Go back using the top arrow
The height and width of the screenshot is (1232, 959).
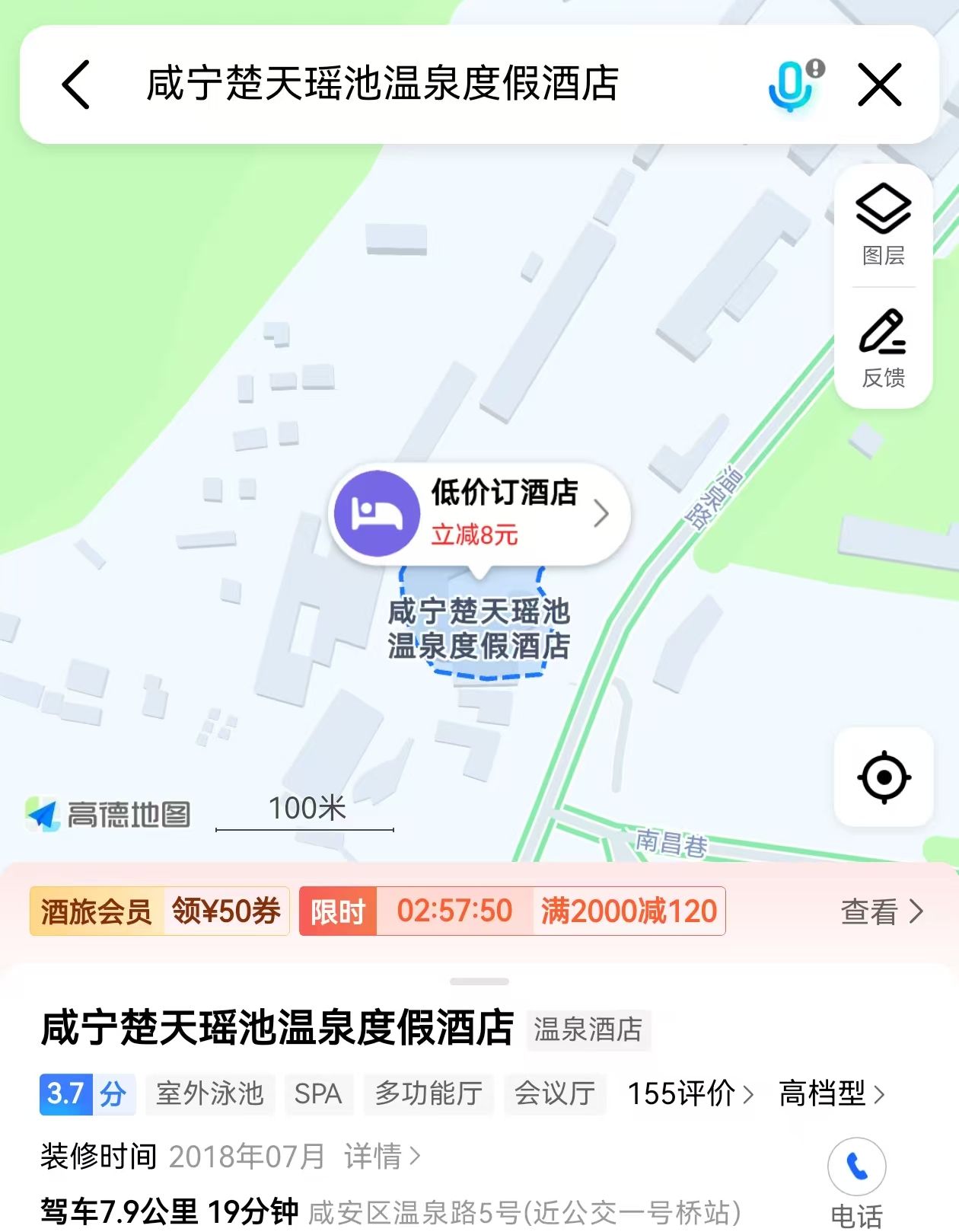(x=76, y=85)
